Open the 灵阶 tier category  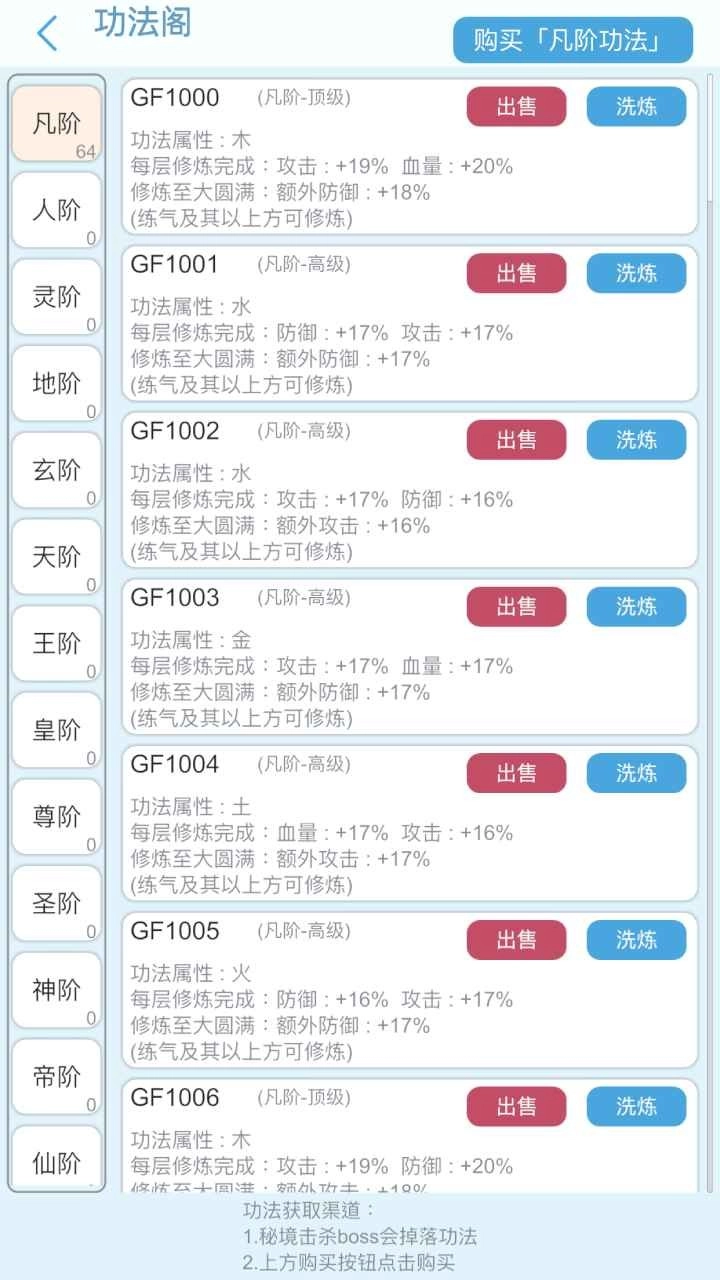[x=55, y=296]
